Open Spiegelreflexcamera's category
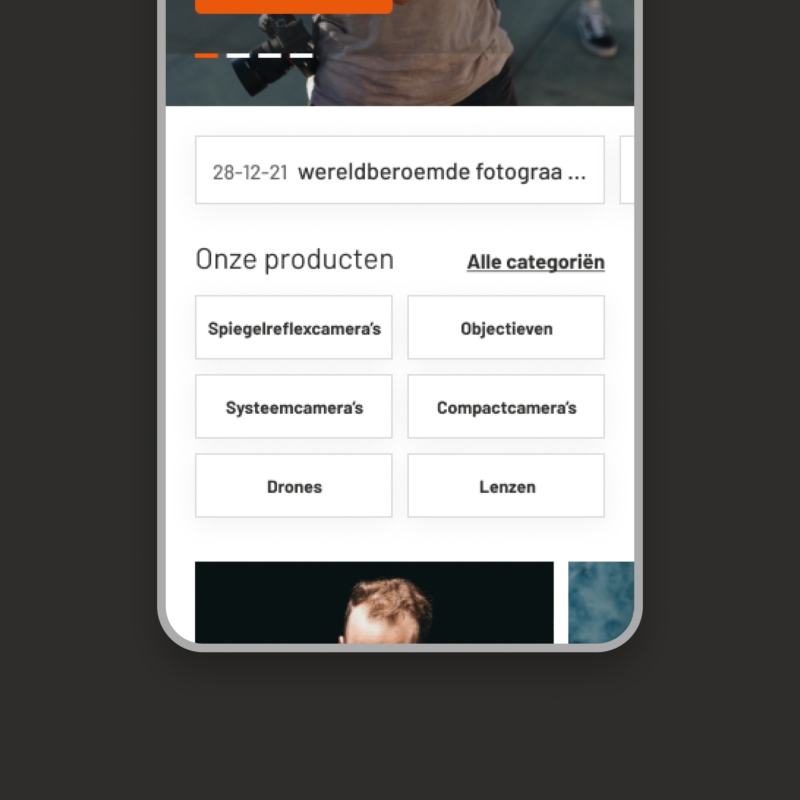 (x=294, y=328)
